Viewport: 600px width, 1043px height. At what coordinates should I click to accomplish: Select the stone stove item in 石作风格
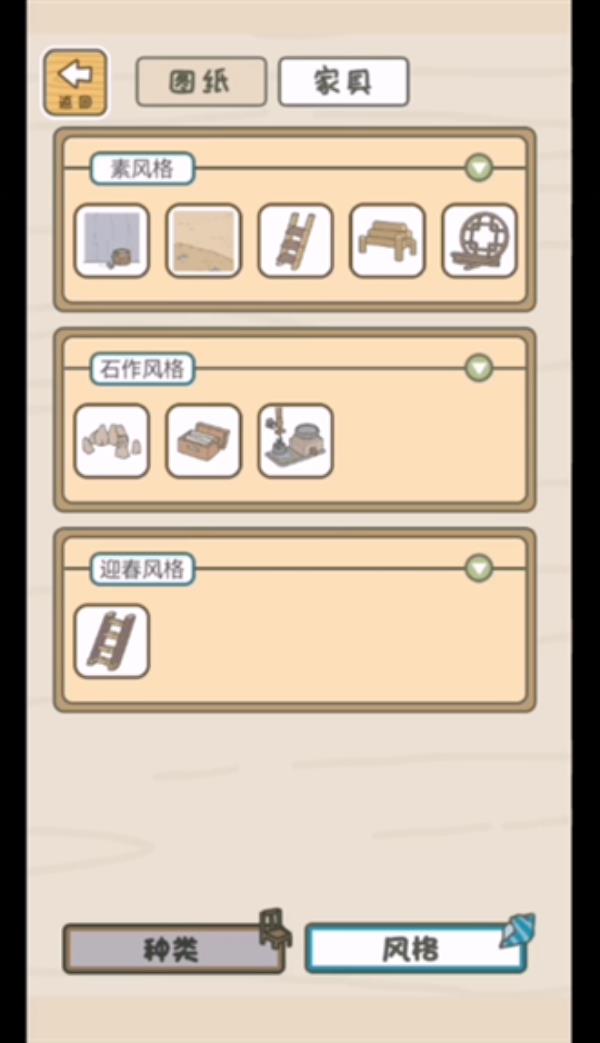[296, 440]
